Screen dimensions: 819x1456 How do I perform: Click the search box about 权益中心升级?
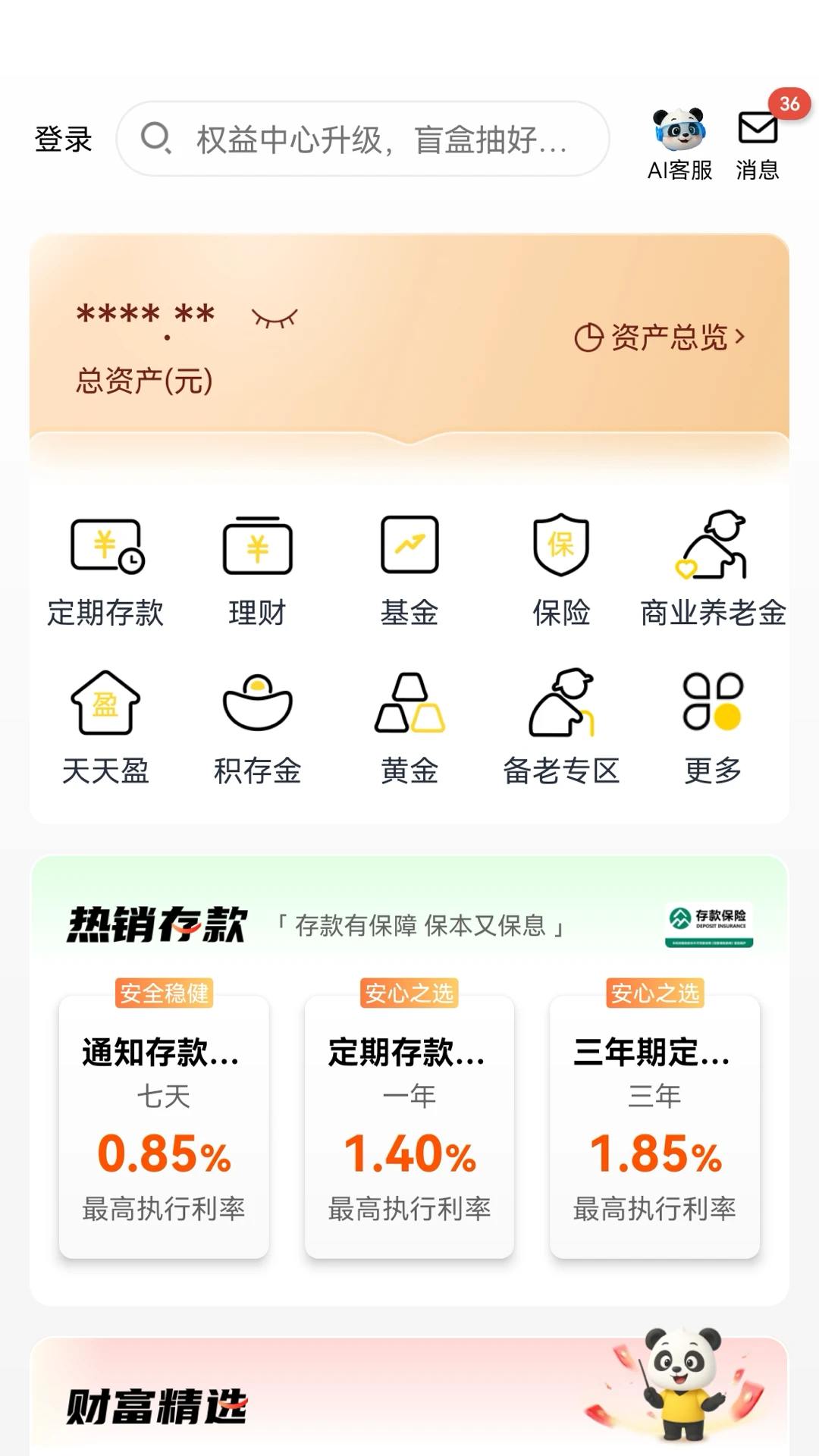[x=364, y=139]
